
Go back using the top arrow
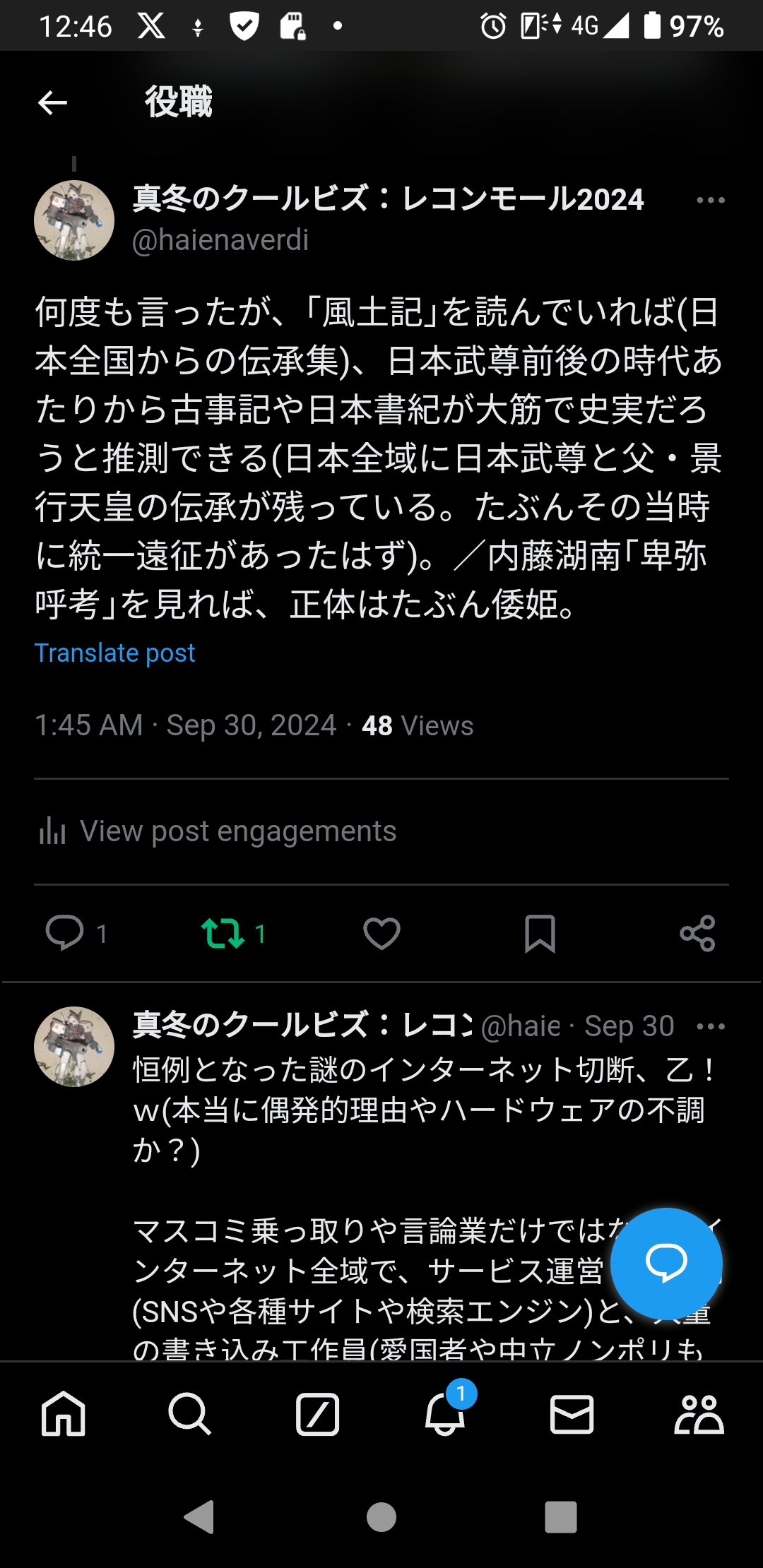click(x=52, y=103)
